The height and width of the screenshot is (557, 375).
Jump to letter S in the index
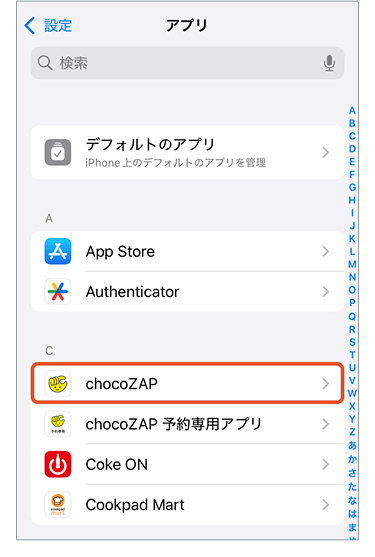tap(352, 342)
